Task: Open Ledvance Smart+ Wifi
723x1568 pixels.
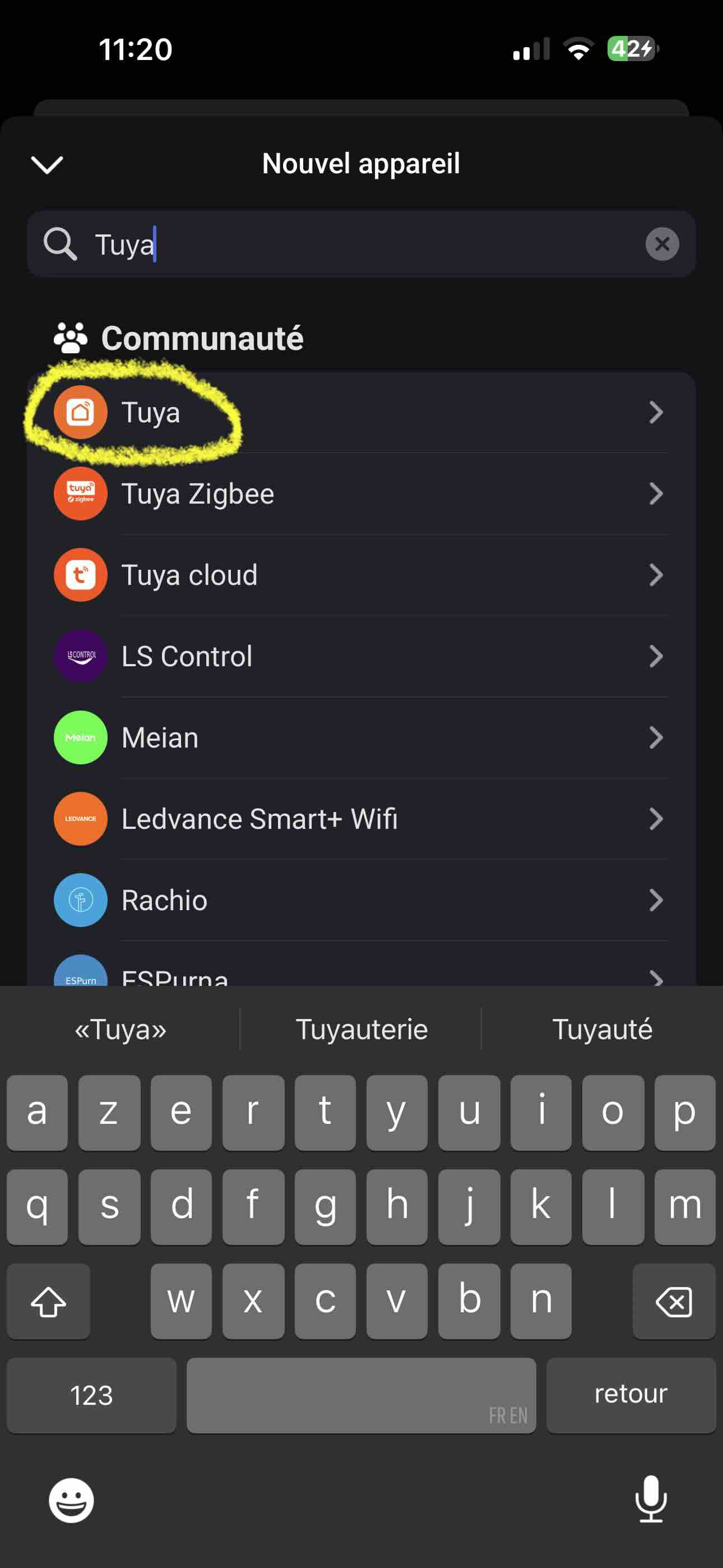Action: tap(361, 819)
